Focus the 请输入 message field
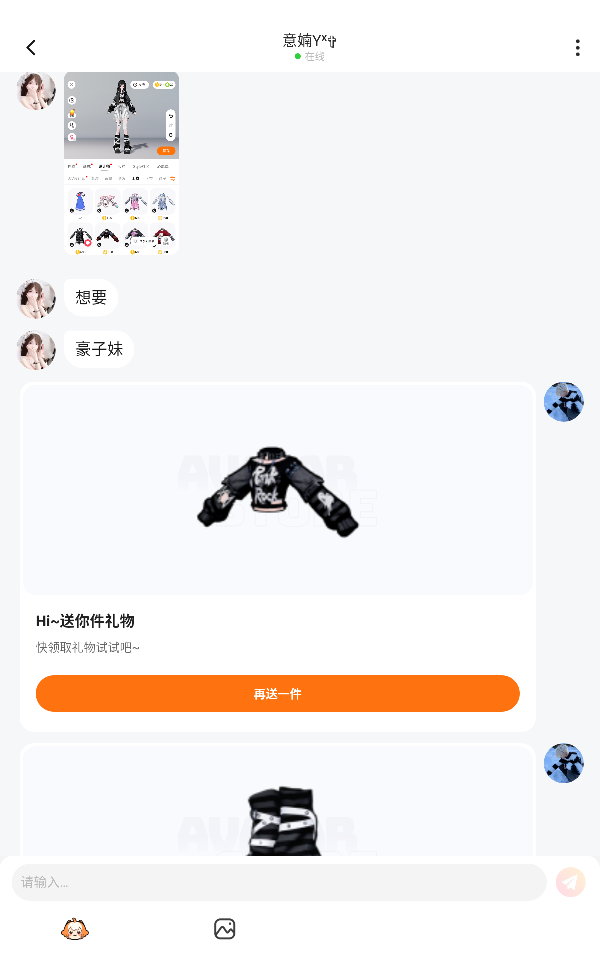 pyautogui.click(x=278, y=882)
